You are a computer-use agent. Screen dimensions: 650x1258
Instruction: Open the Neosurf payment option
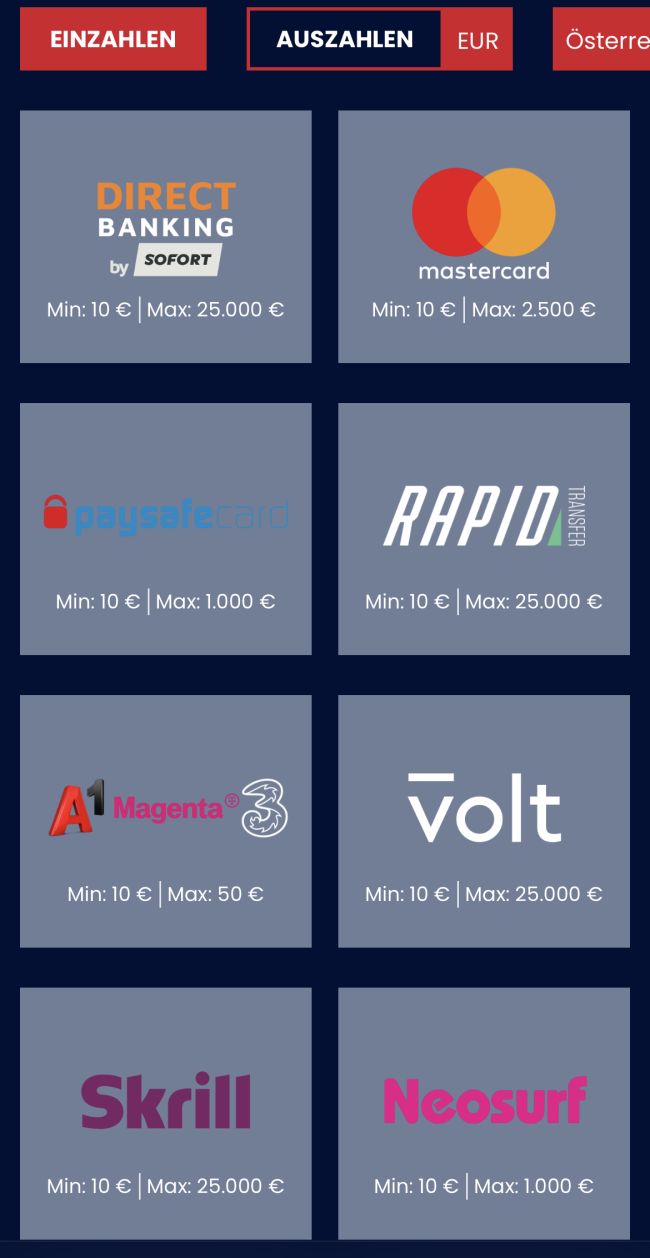click(x=484, y=1113)
